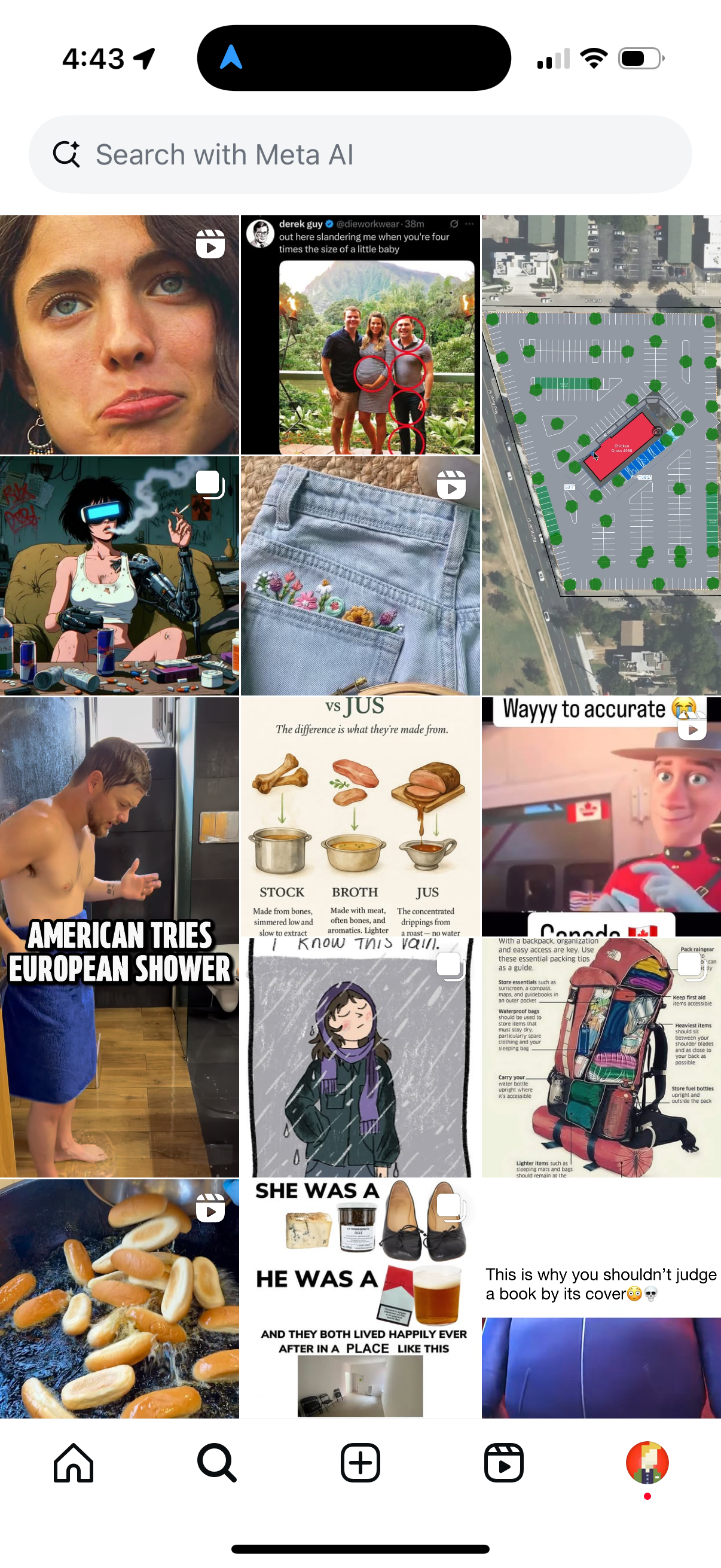The image size is (721, 1568).
Task: Open the parking lot aerial map post
Action: tap(601, 454)
